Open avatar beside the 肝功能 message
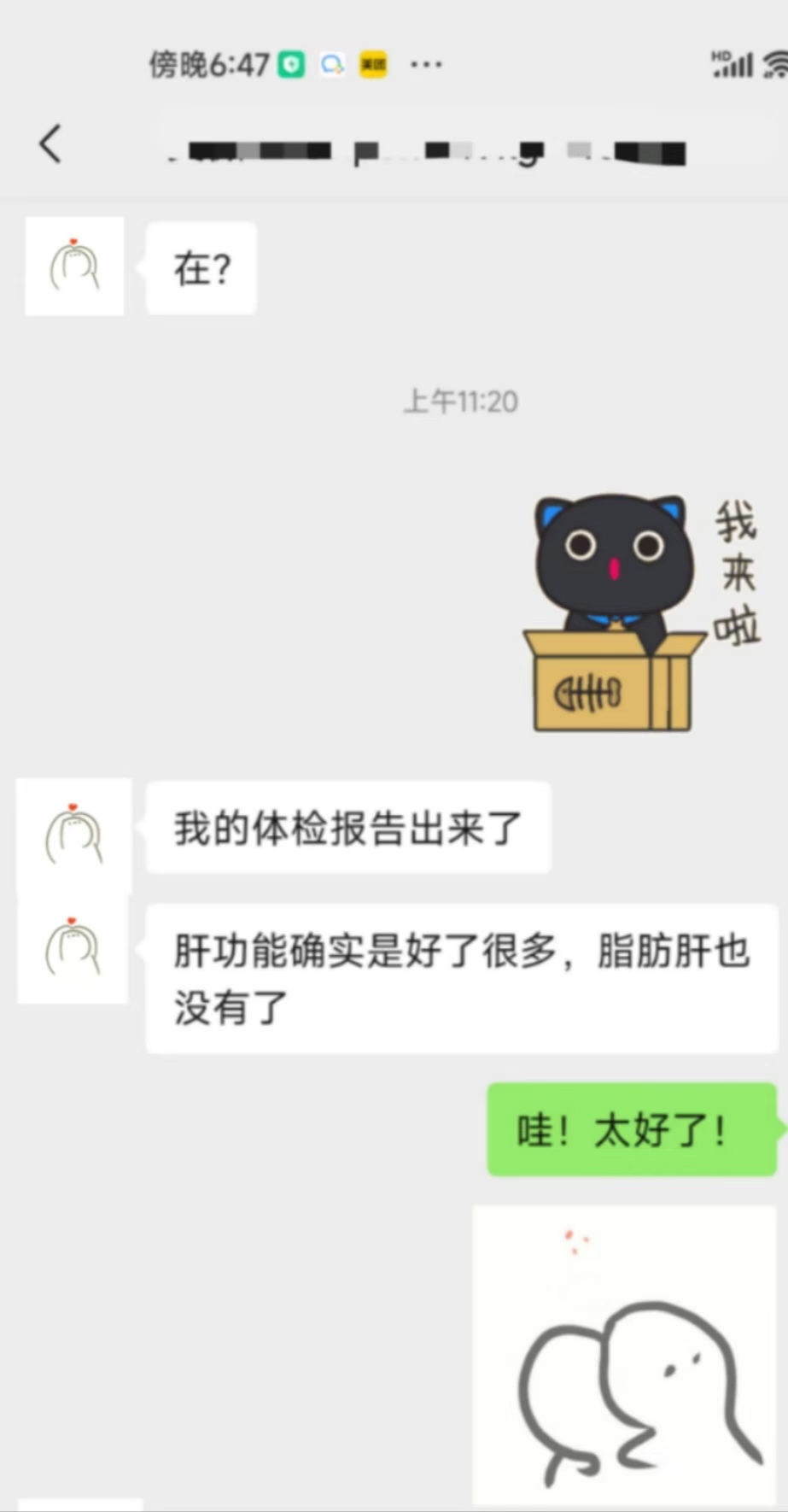This screenshot has width=788, height=1512. click(x=73, y=948)
